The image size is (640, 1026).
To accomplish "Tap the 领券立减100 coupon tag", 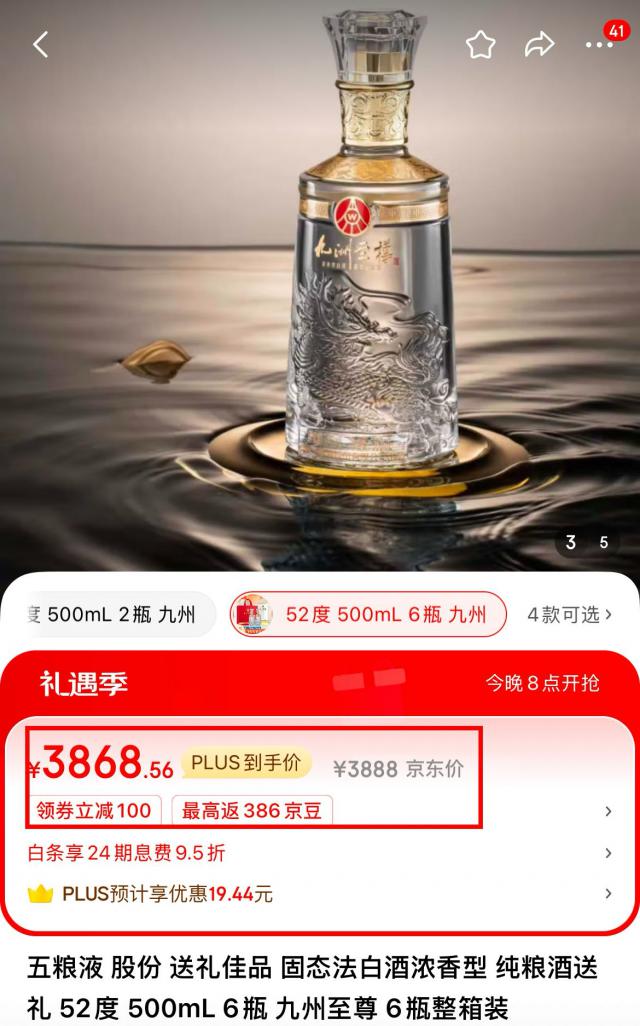I will (94, 811).
